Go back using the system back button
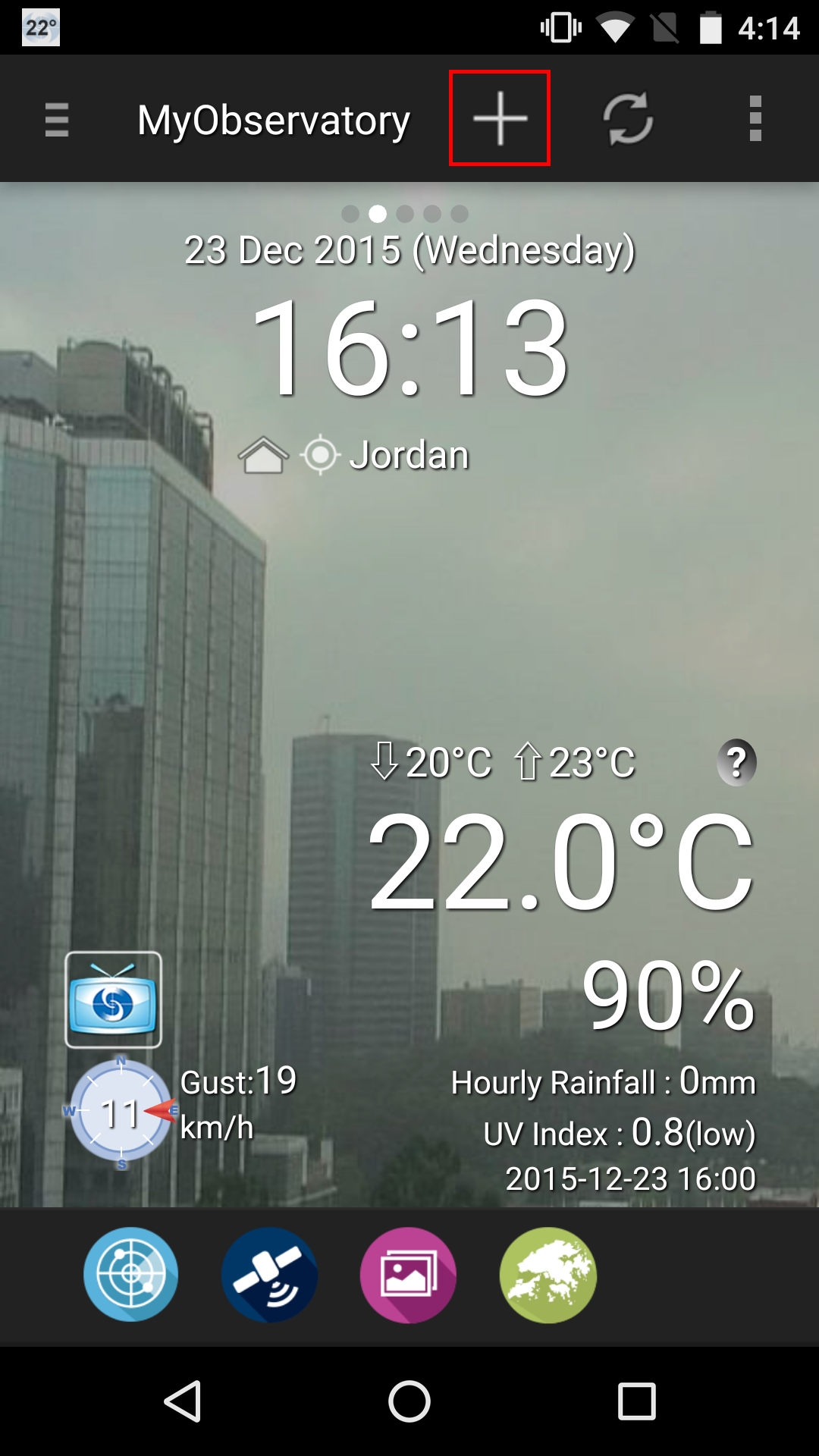The image size is (819, 1456). [x=183, y=1401]
